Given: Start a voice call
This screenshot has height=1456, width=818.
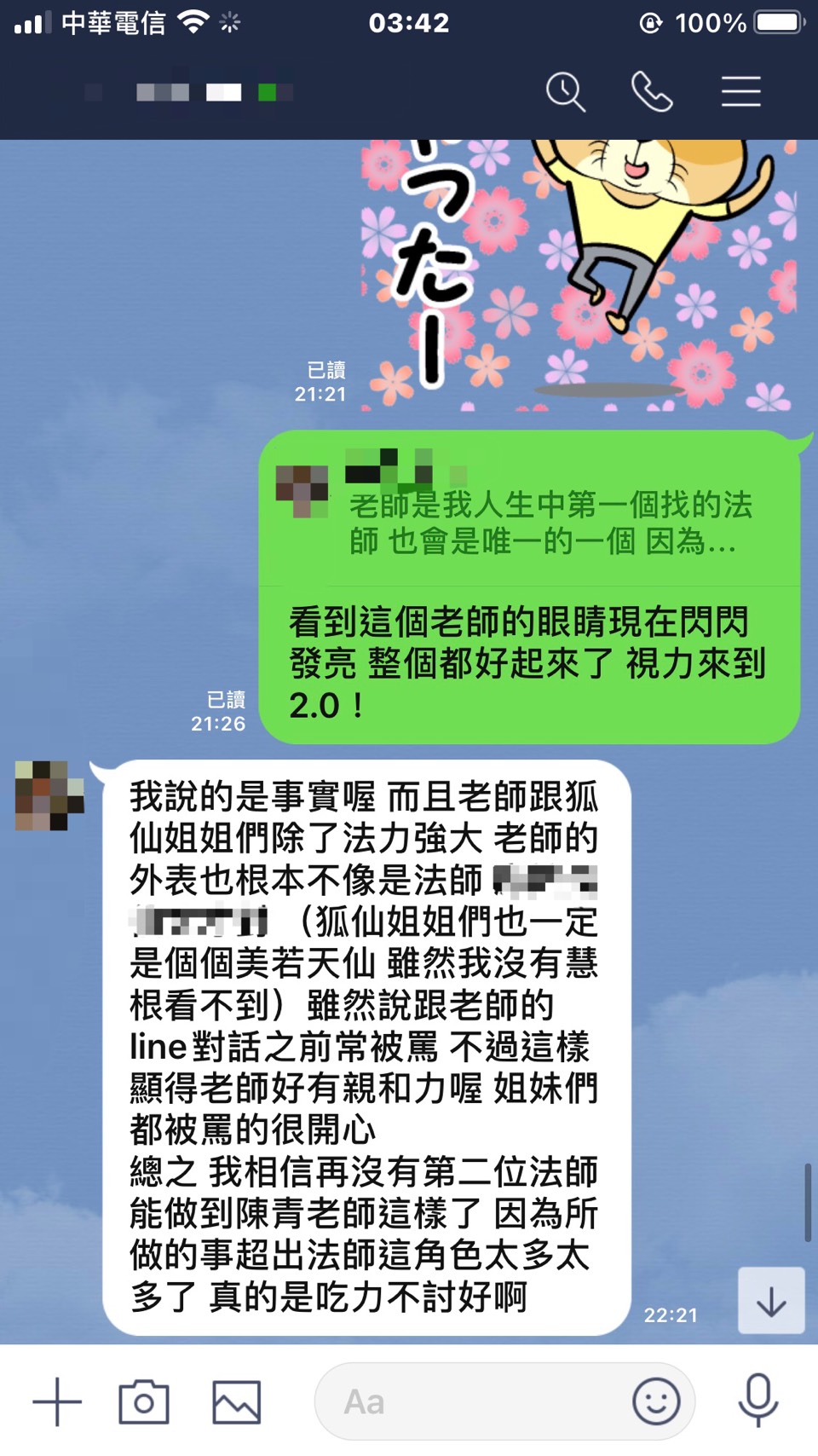Looking at the screenshot, I should [x=652, y=92].
